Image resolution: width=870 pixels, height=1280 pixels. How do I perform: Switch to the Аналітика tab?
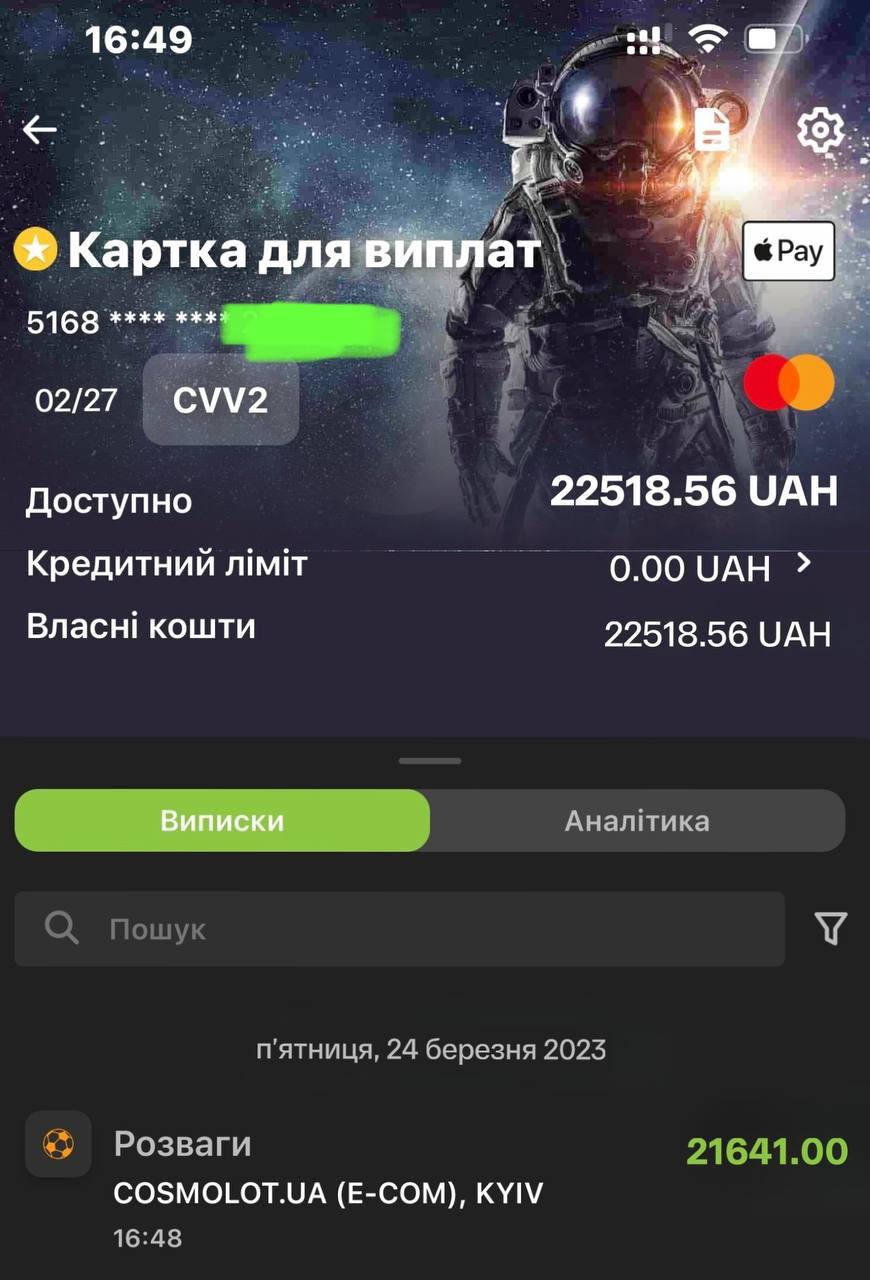point(637,821)
